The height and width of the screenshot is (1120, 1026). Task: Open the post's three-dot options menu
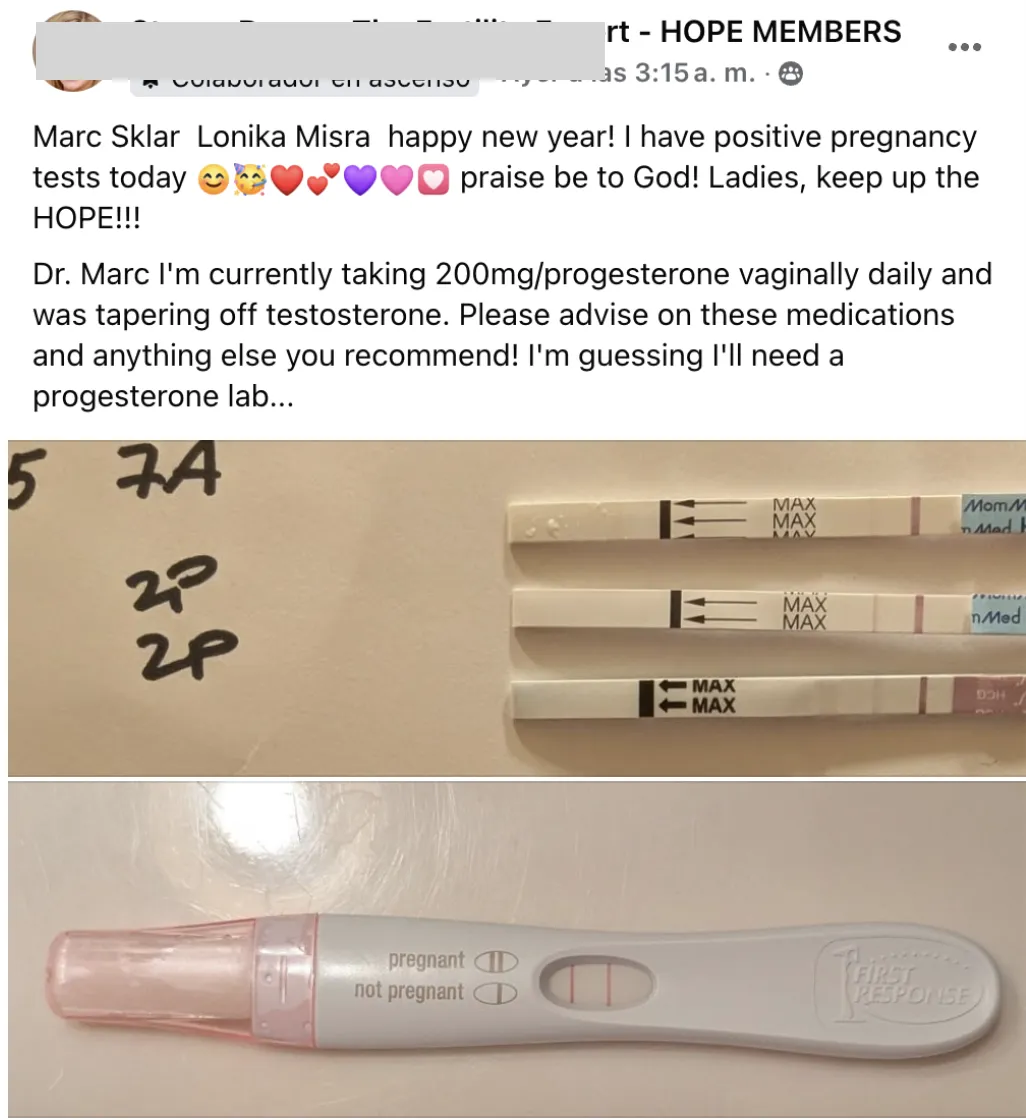click(x=964, y=47)
